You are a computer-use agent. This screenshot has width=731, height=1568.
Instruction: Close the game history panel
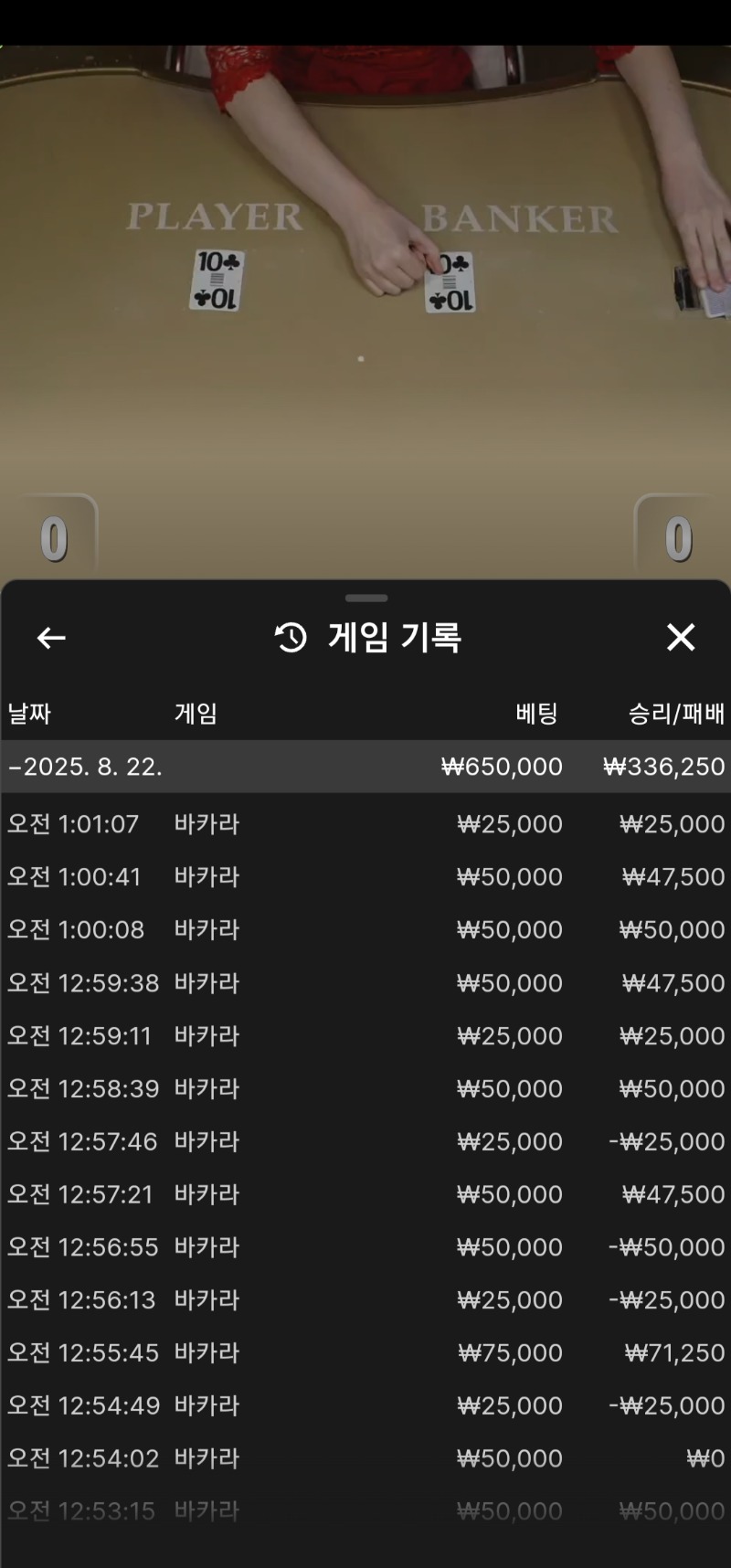coord(681,638)
